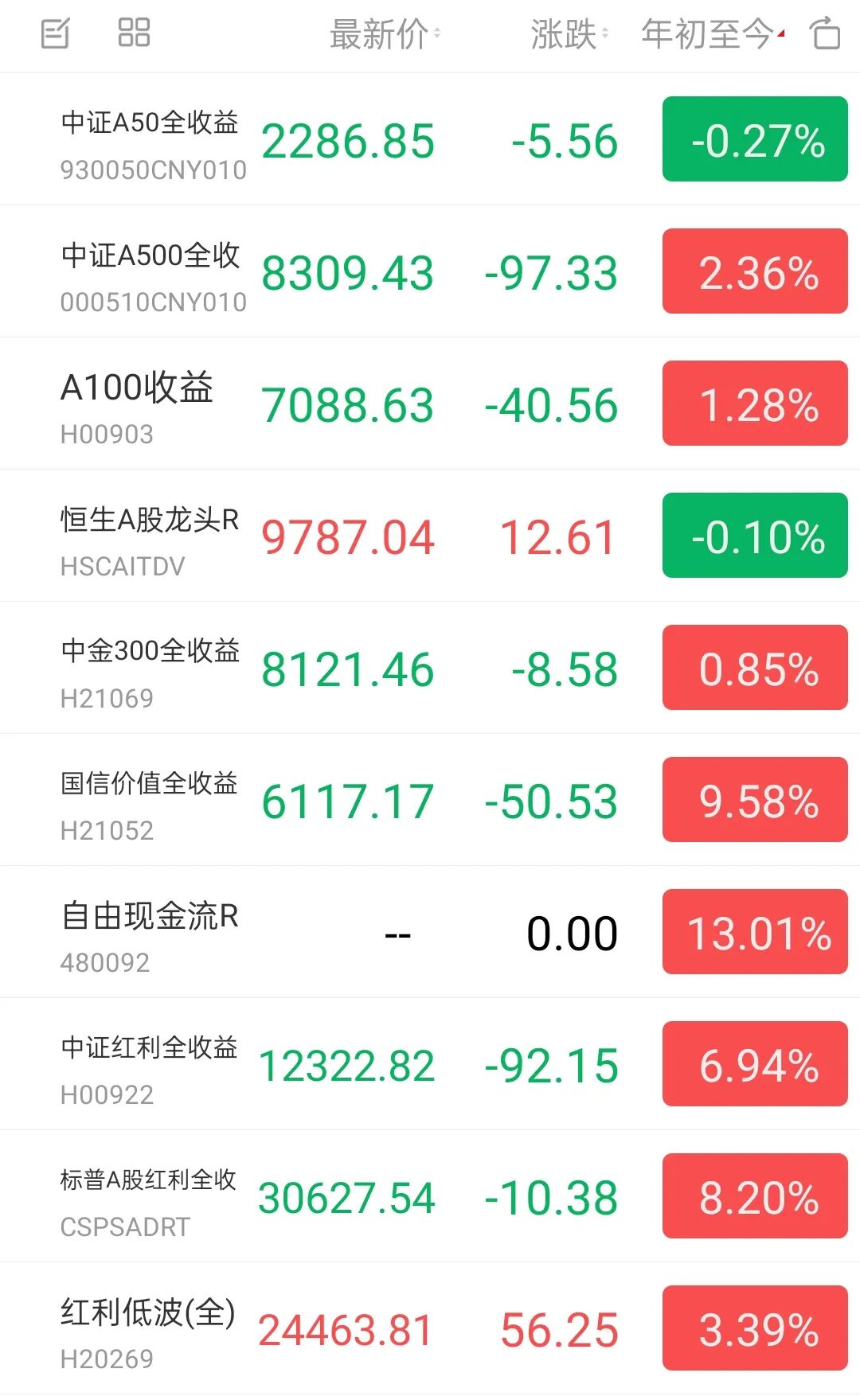Switch to grid layout view
Image resolution: width=860 pixels, height=1400 pixels.
coord(134,33)
